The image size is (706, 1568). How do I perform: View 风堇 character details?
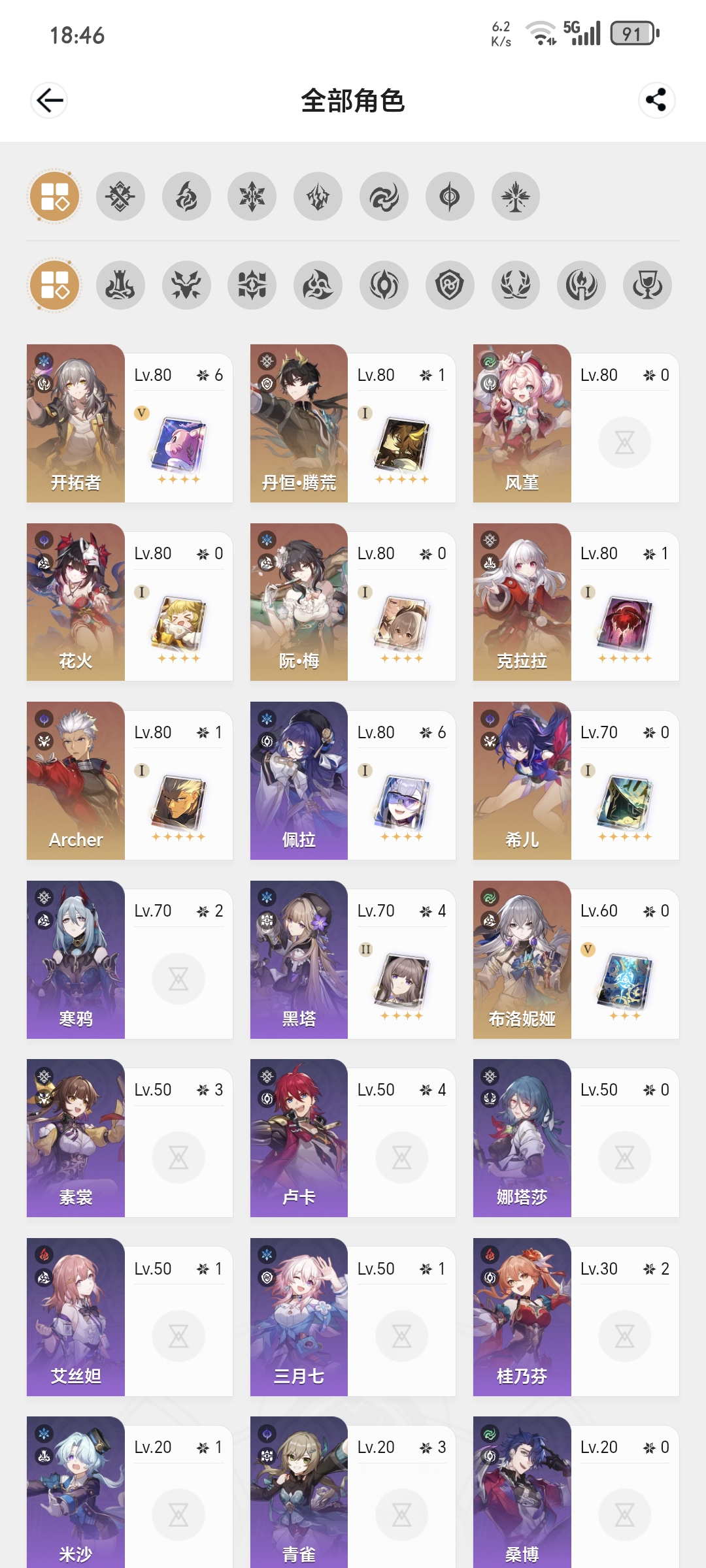tap(576, 423)
